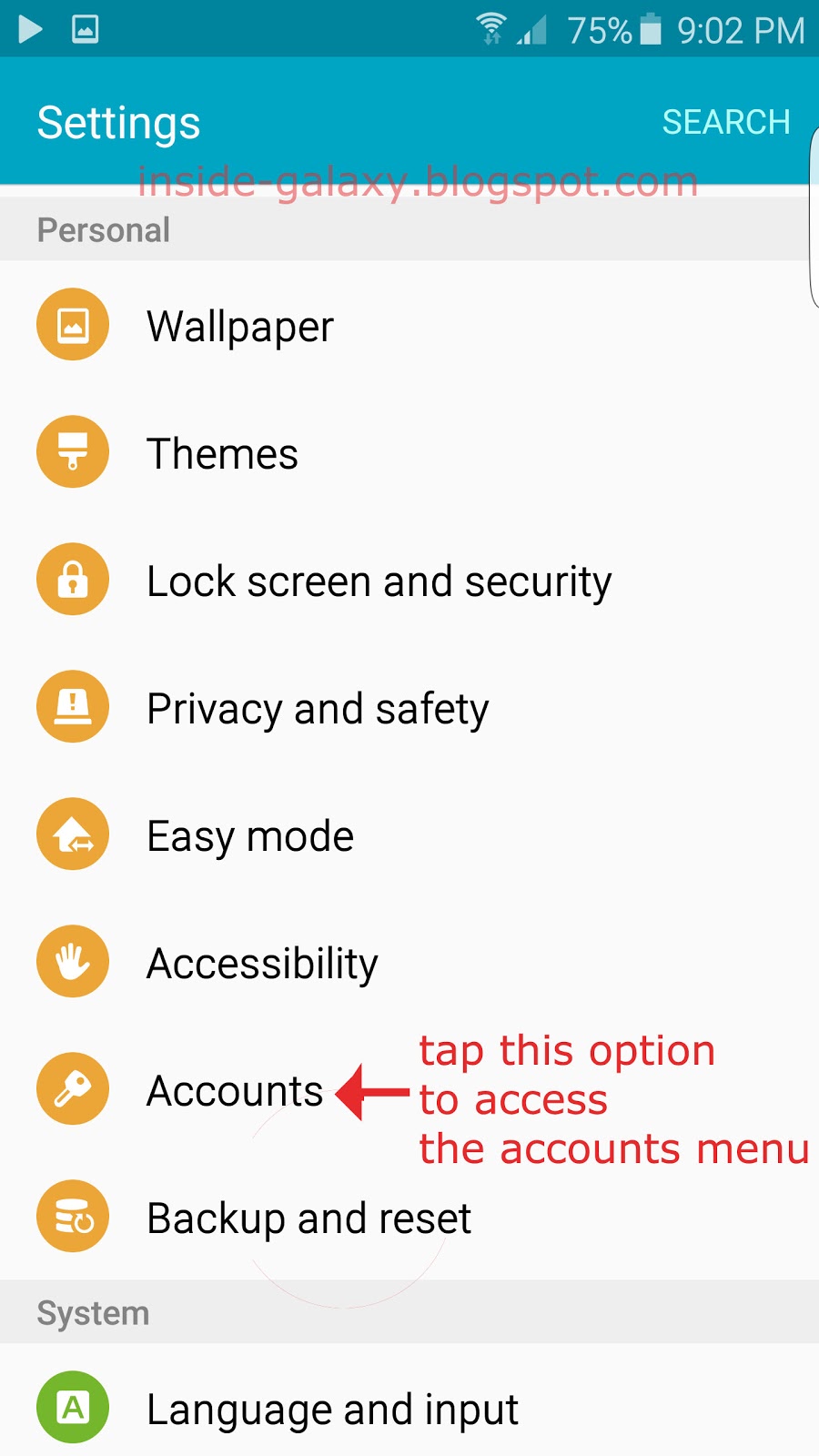Select the Settings title text
Viewport: 819px width, 1456px height.
[118, 121]
